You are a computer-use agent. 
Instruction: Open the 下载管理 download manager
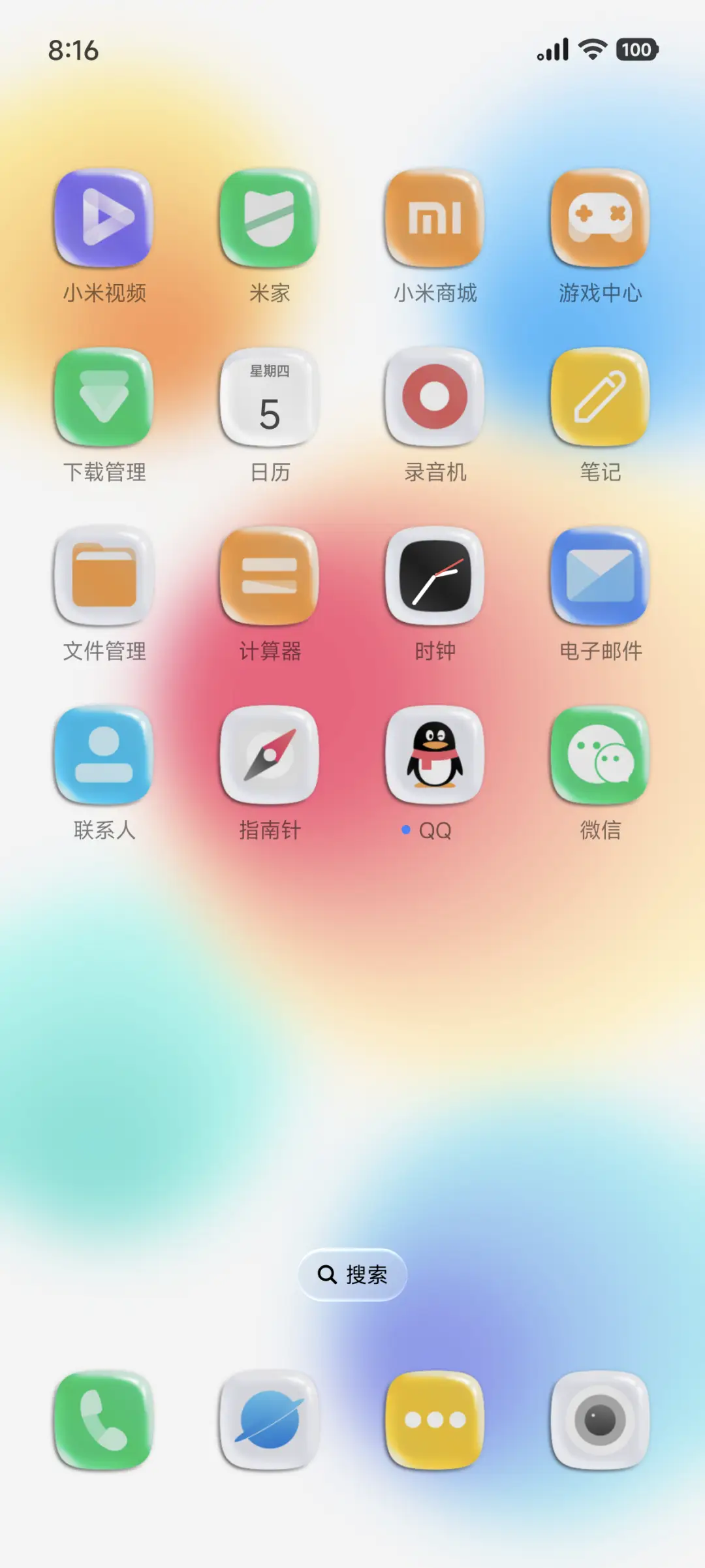tap(103, 401)
